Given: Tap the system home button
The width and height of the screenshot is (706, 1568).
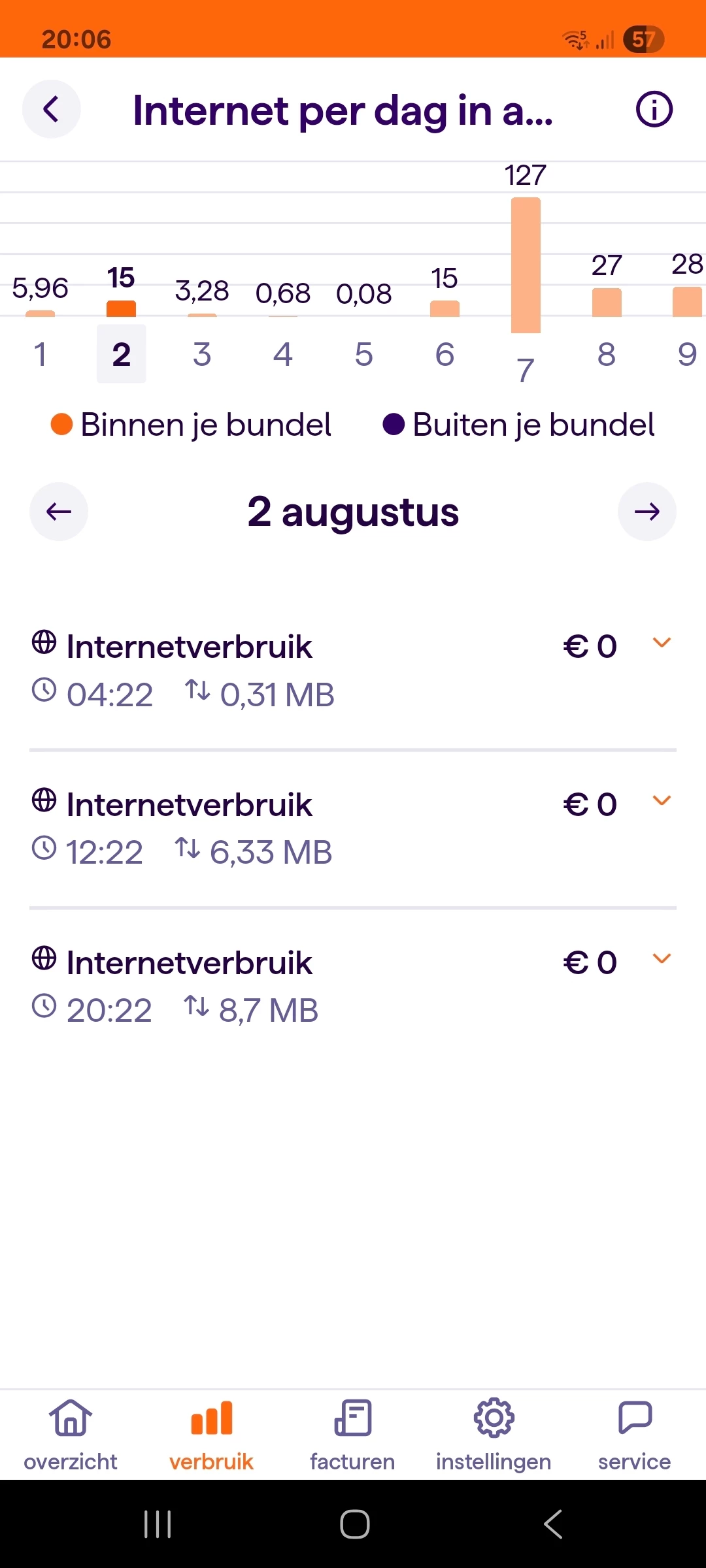Looking at the screenshot, I should [x=354, y=1524].
